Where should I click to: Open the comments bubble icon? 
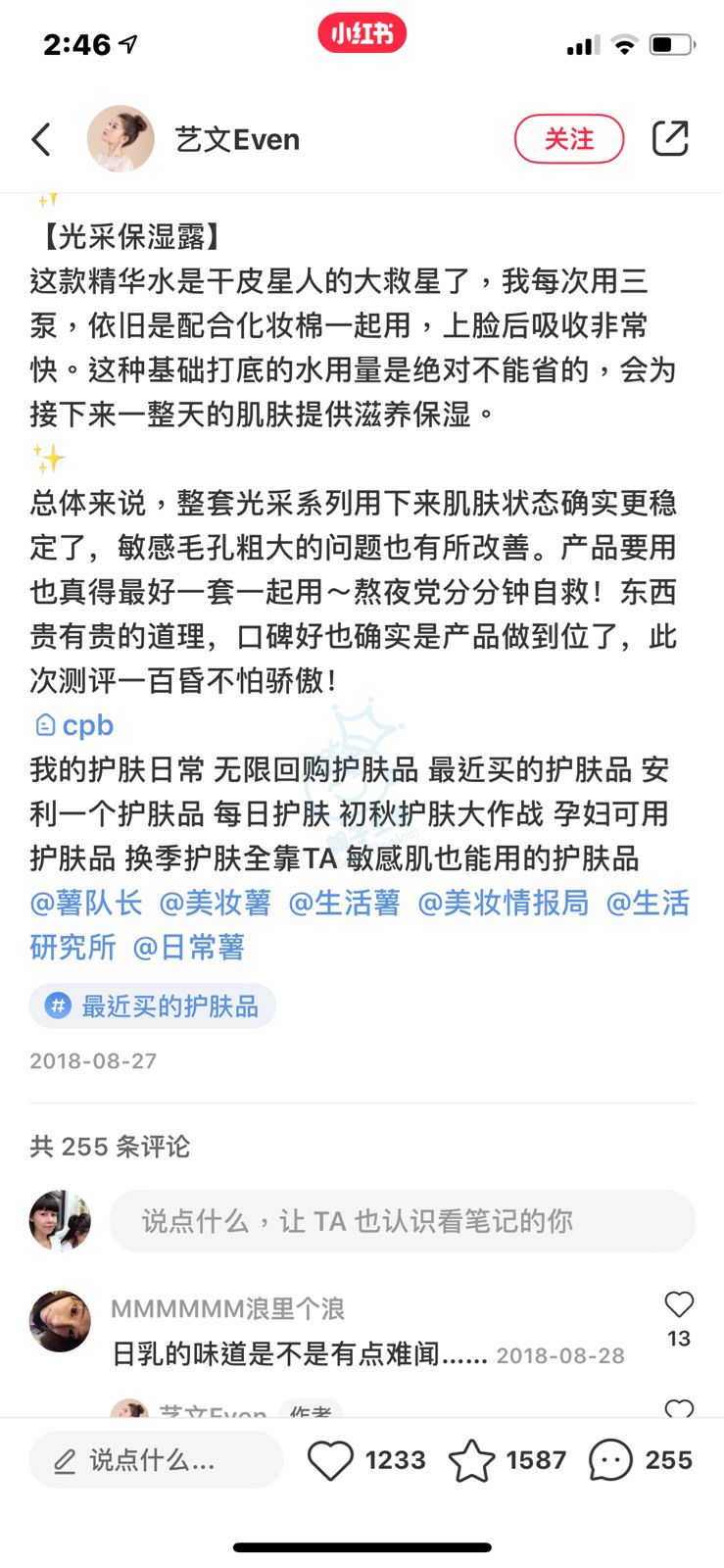coord(610,1460)
